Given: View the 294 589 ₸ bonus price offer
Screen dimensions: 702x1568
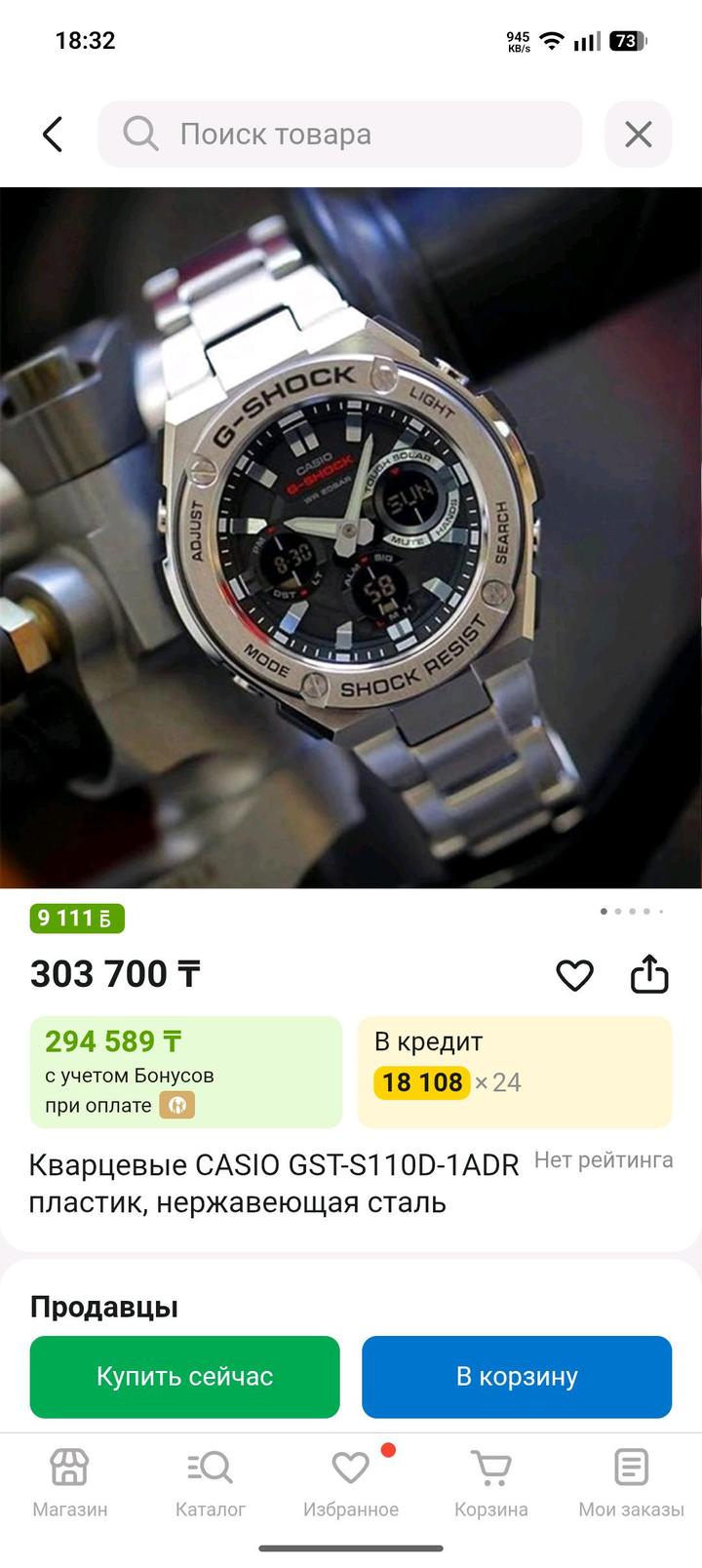Looking at the screenshot, I should (x=186, y=1072).
